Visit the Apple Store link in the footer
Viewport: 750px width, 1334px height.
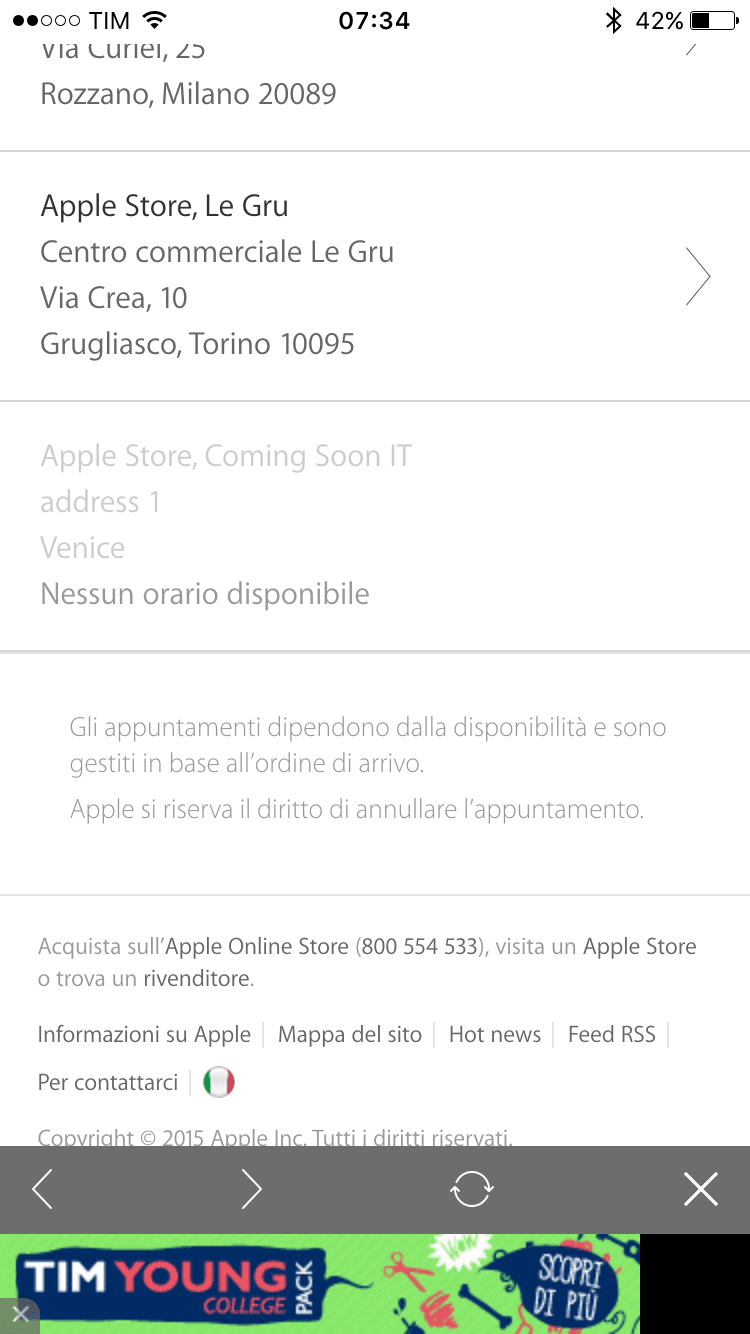coord(639,946)
